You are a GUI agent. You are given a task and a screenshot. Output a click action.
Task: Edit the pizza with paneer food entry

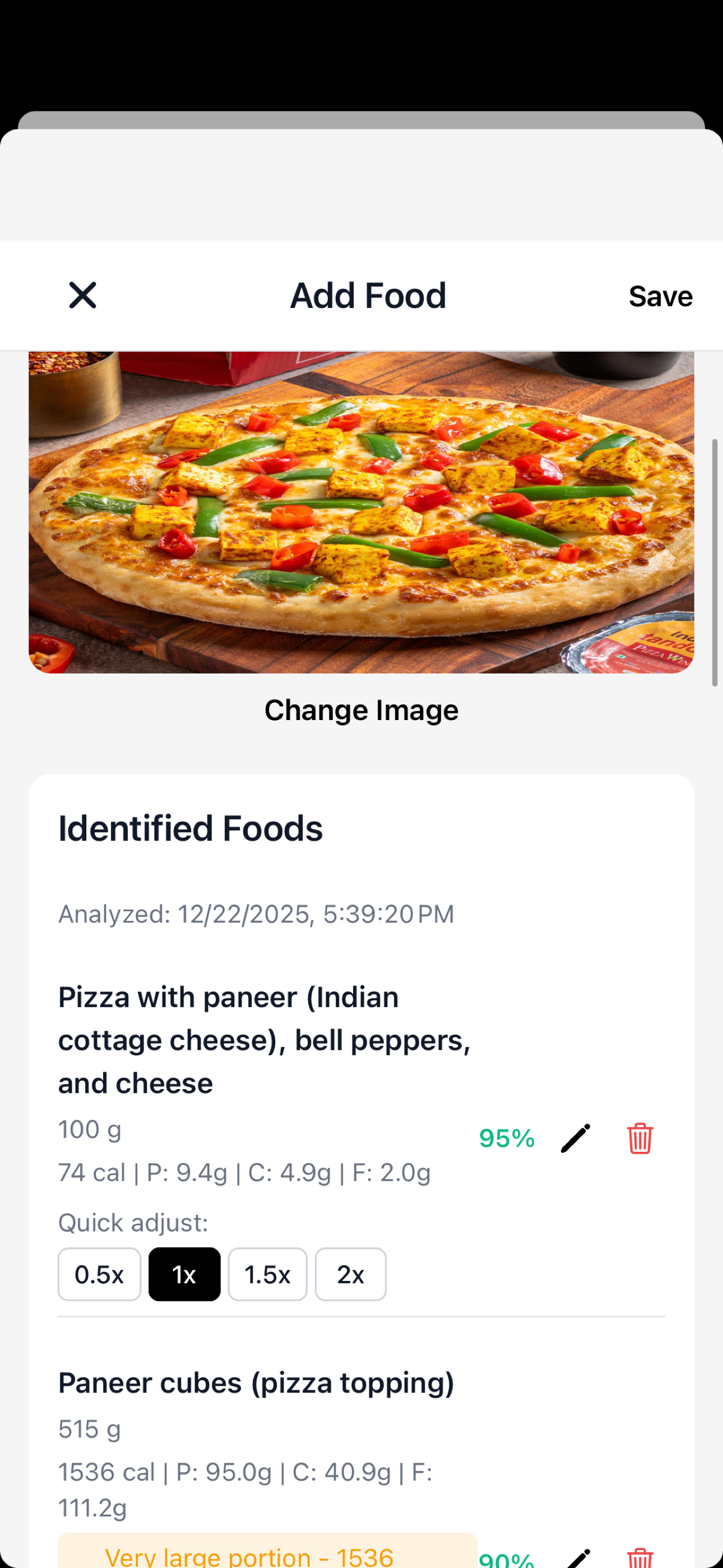(x=574, y=1138)
